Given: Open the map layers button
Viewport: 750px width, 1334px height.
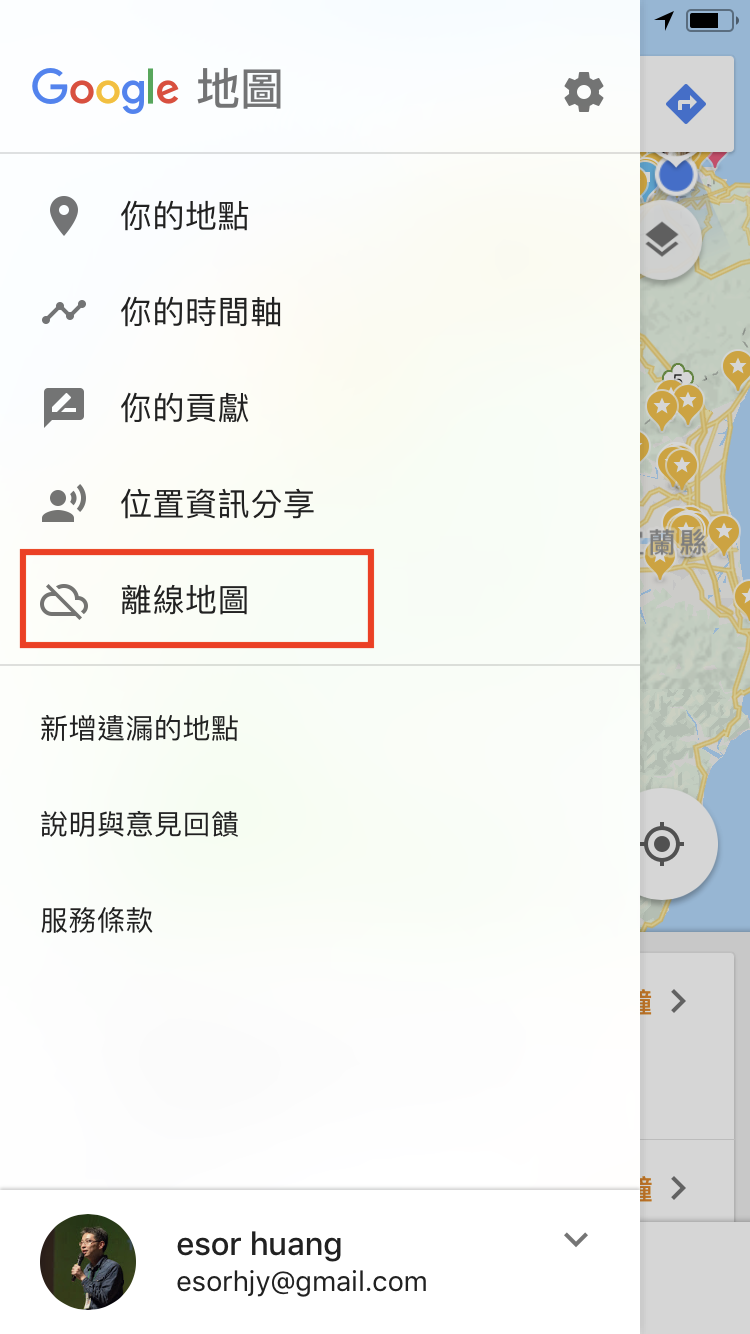Looking at the screenshot, I should click(x=663, y=240).
